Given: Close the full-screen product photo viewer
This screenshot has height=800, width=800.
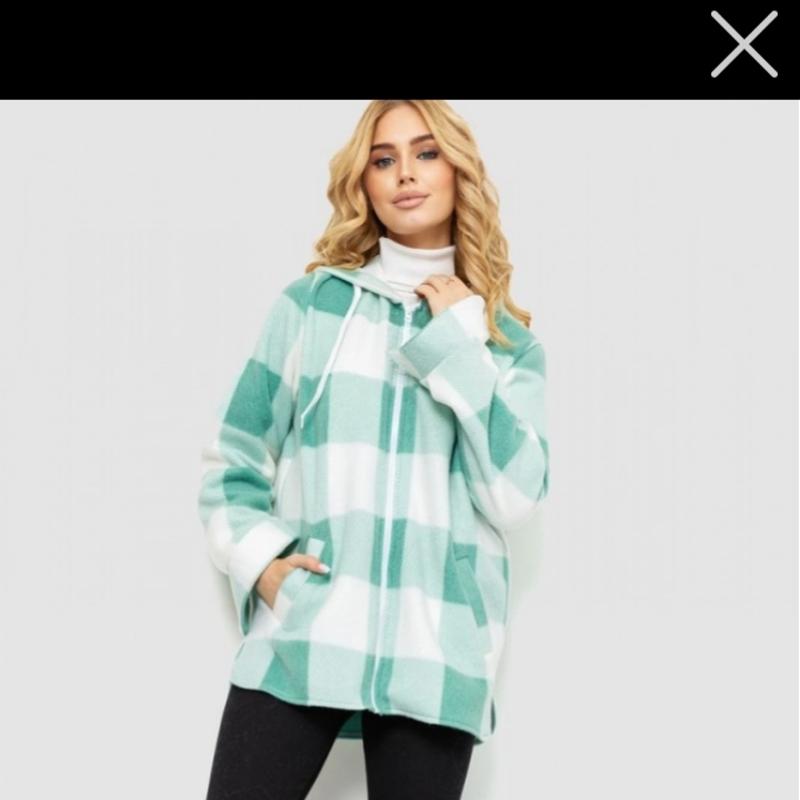Looking at the screenshot, I should tap(744, 45).
